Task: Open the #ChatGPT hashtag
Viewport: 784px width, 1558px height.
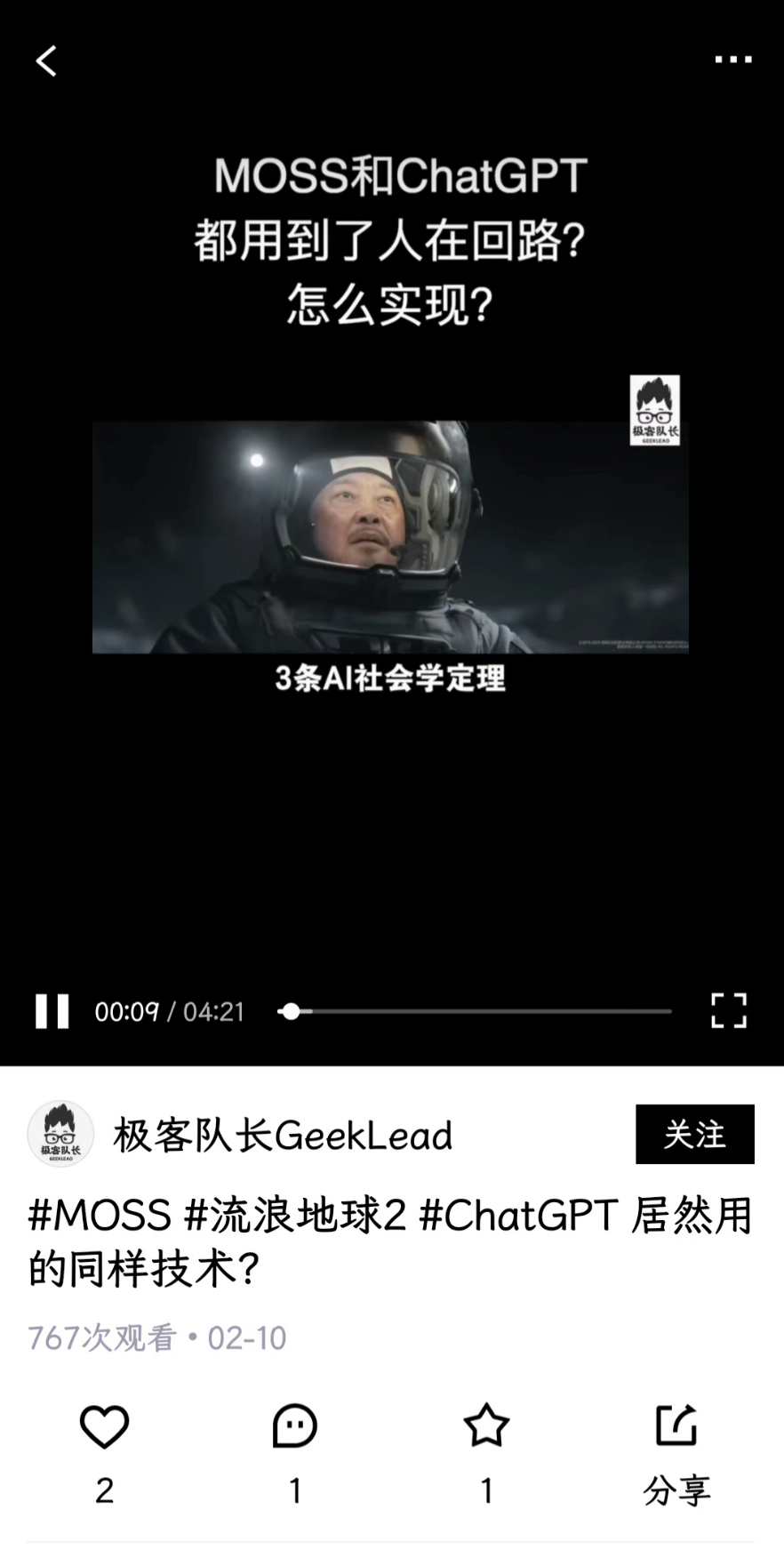Action: 519,1216
